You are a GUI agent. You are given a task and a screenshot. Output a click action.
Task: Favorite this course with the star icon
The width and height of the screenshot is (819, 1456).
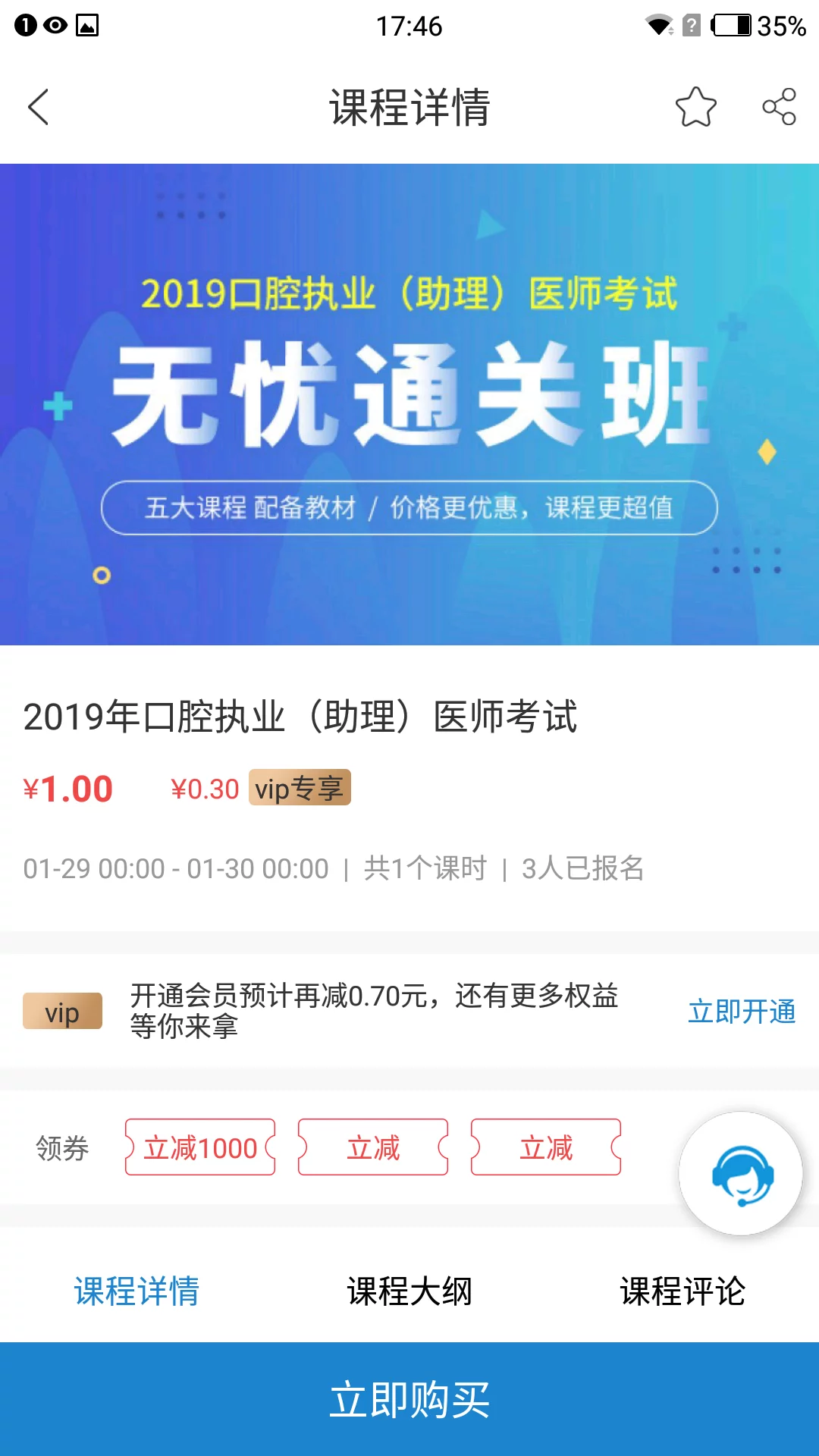pyautogui.click(x=695, y=107)
